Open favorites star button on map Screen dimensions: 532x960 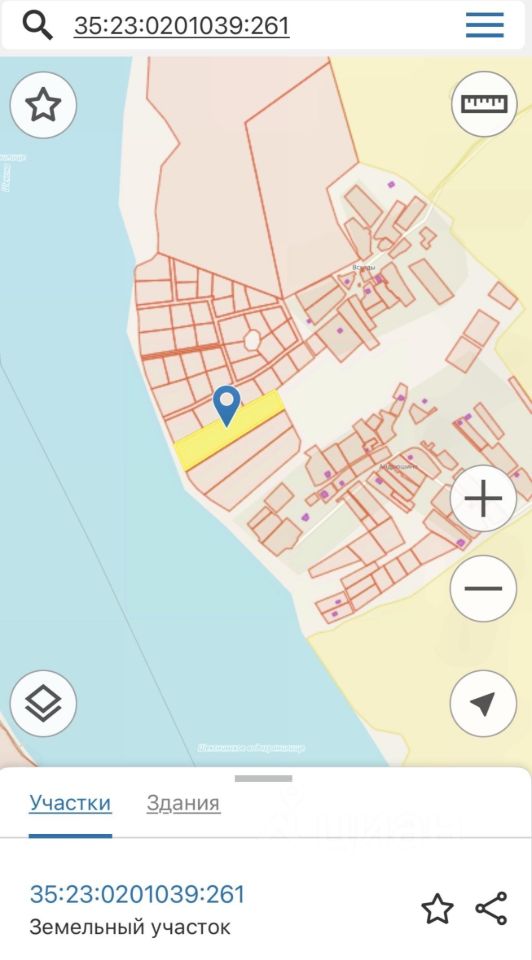(x=43, y=105)
